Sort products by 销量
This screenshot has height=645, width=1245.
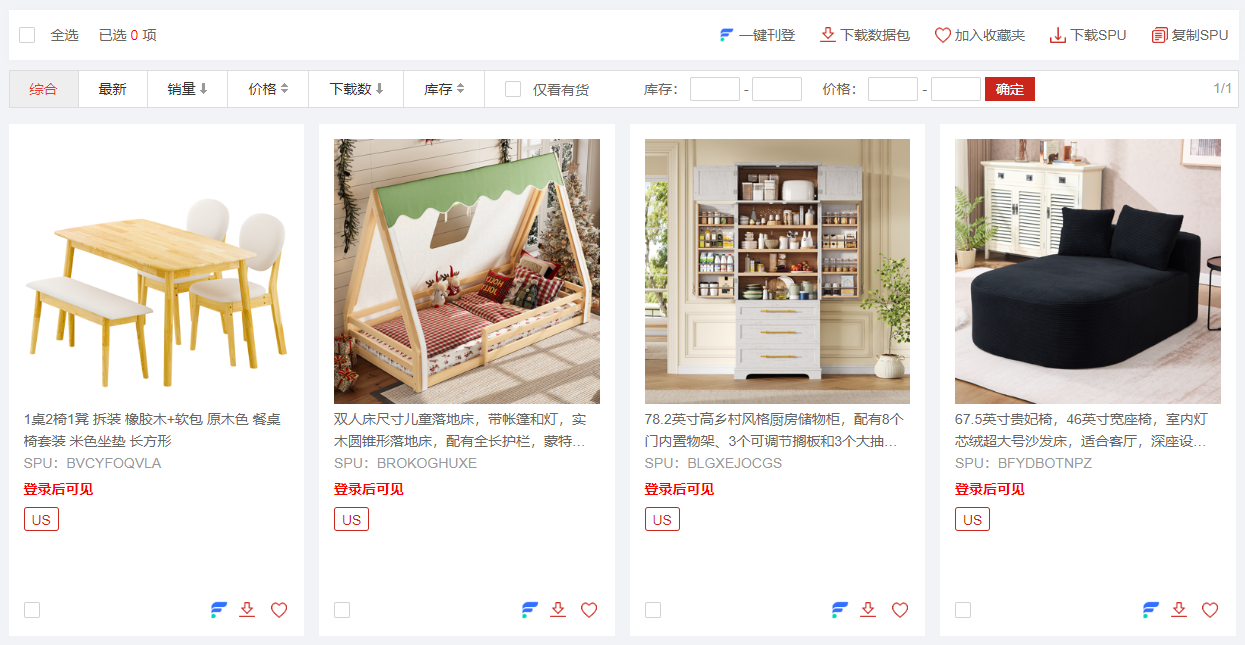click(187, 89)
